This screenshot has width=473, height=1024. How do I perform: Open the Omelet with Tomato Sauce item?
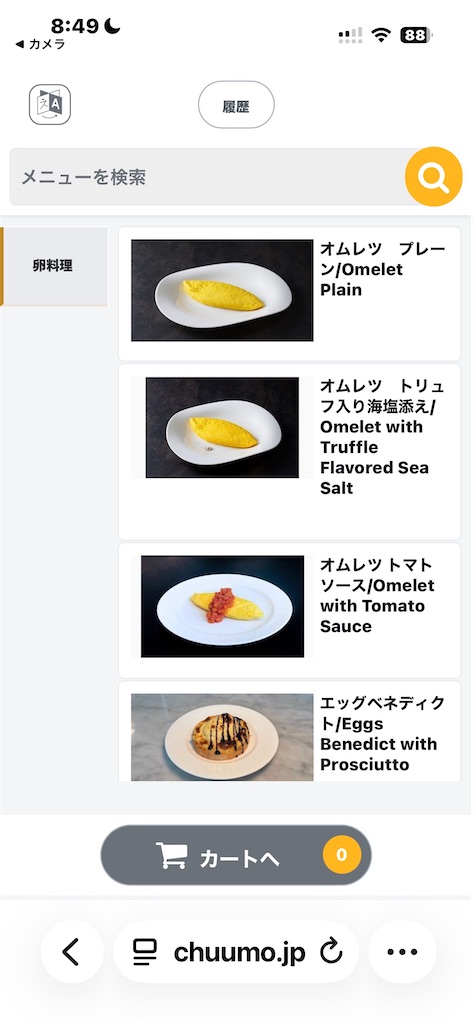click(289, 610)
